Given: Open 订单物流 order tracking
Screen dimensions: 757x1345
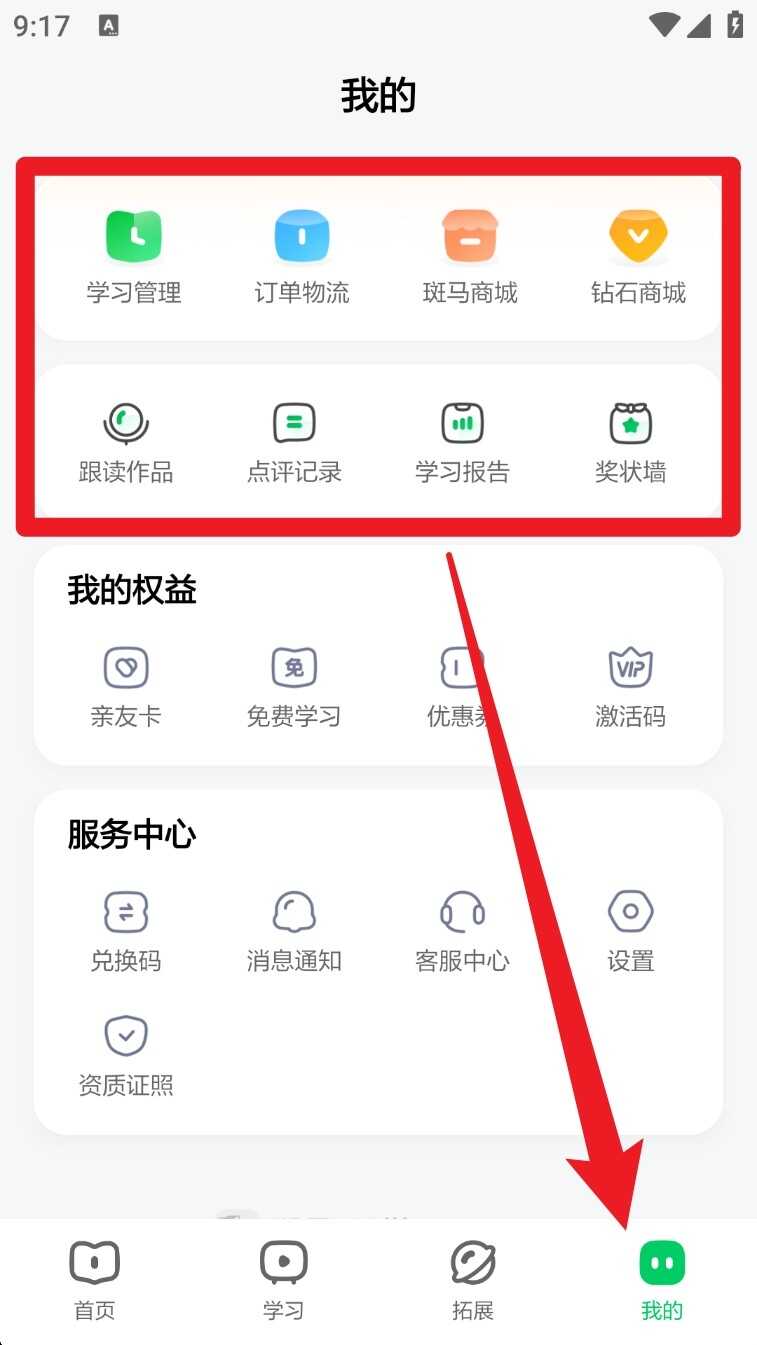Looking at the screenshot, I should coord(302,257).
